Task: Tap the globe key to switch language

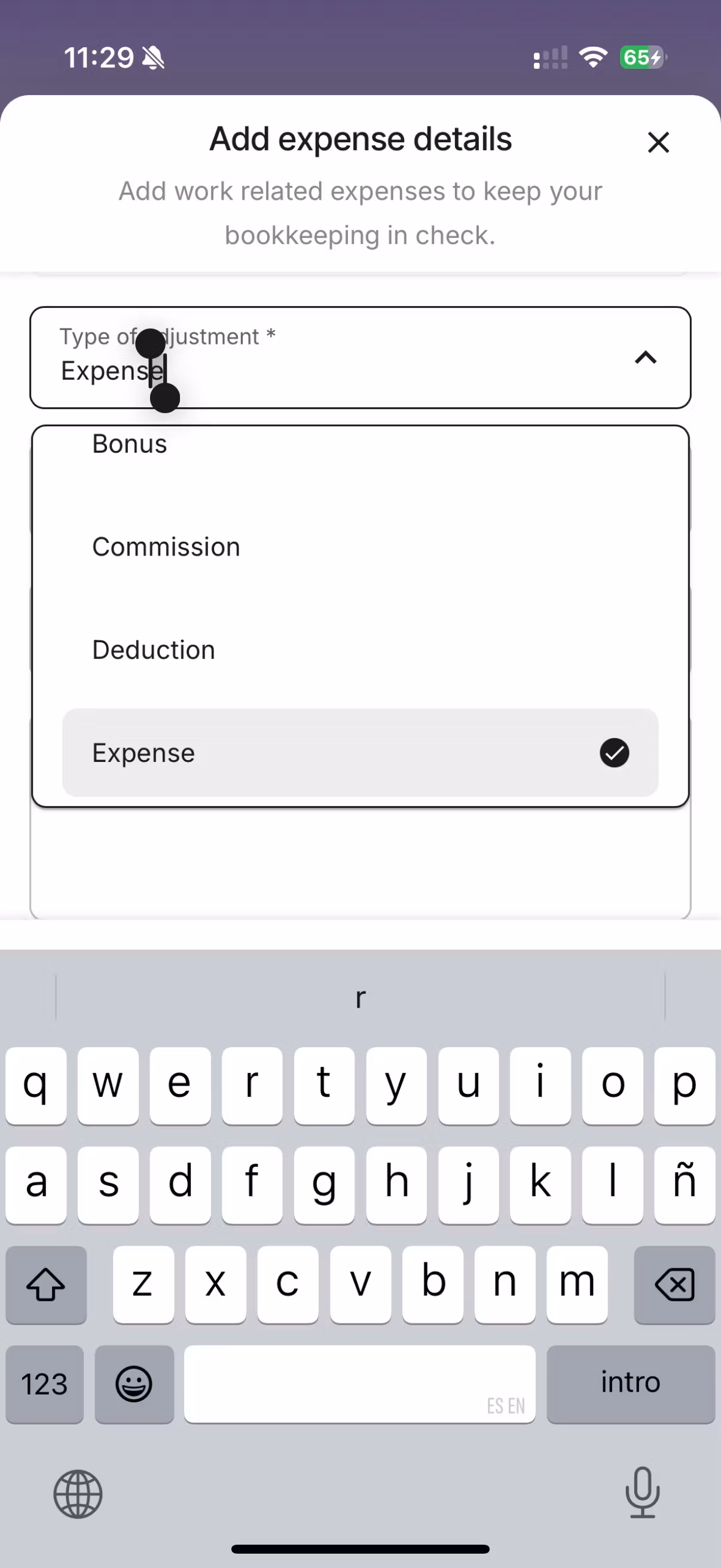Action: pyautogui.click(x=78, y=1494)
